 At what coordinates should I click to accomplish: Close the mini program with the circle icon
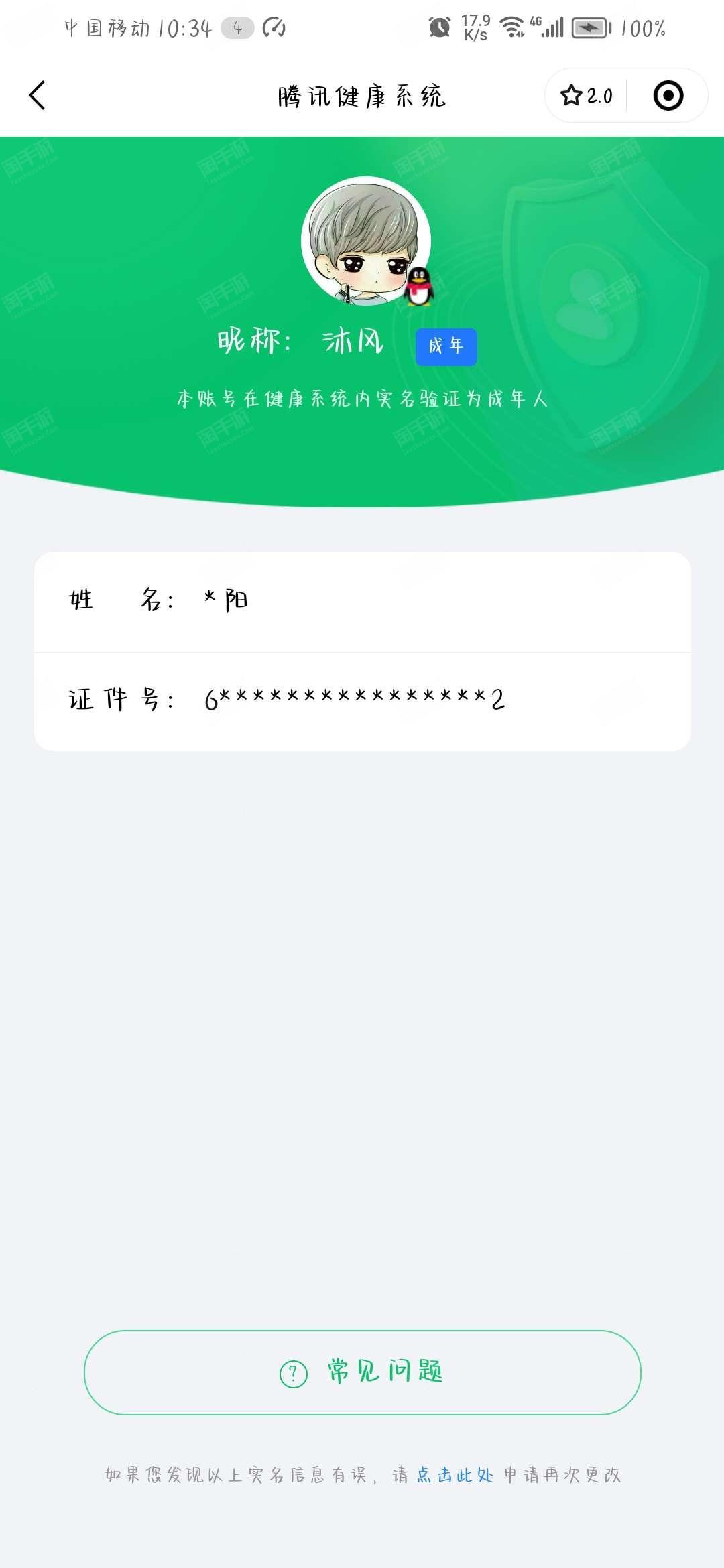(x=668, y=96)
